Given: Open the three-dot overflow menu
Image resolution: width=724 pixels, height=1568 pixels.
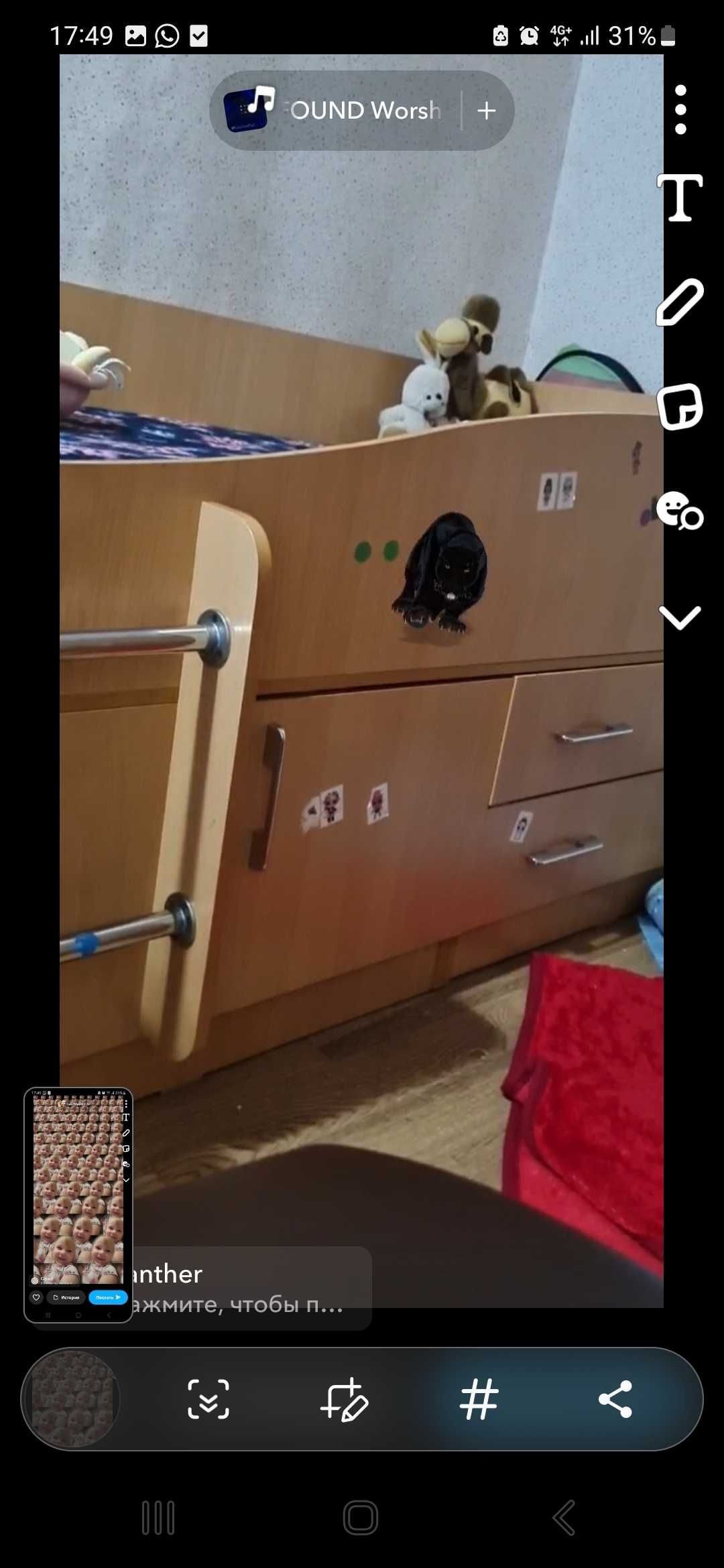Looking at the screenshot, I should coord(680,110).
